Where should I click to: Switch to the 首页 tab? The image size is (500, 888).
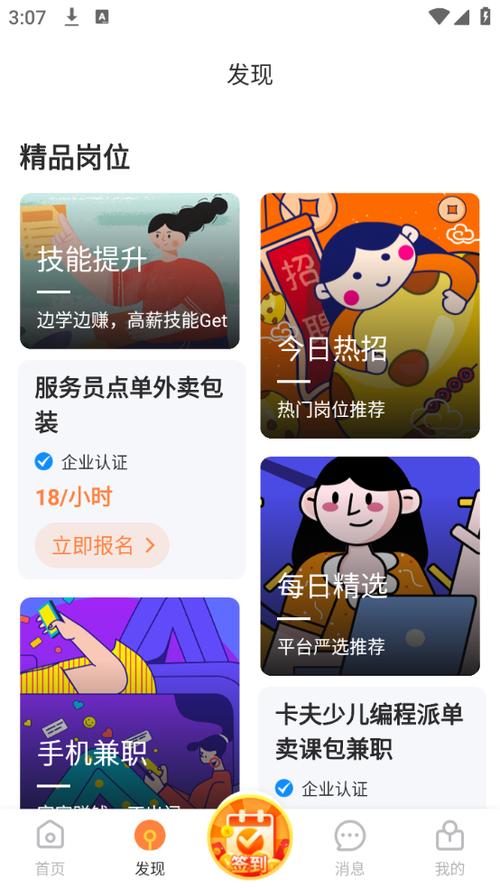[50, 848]
